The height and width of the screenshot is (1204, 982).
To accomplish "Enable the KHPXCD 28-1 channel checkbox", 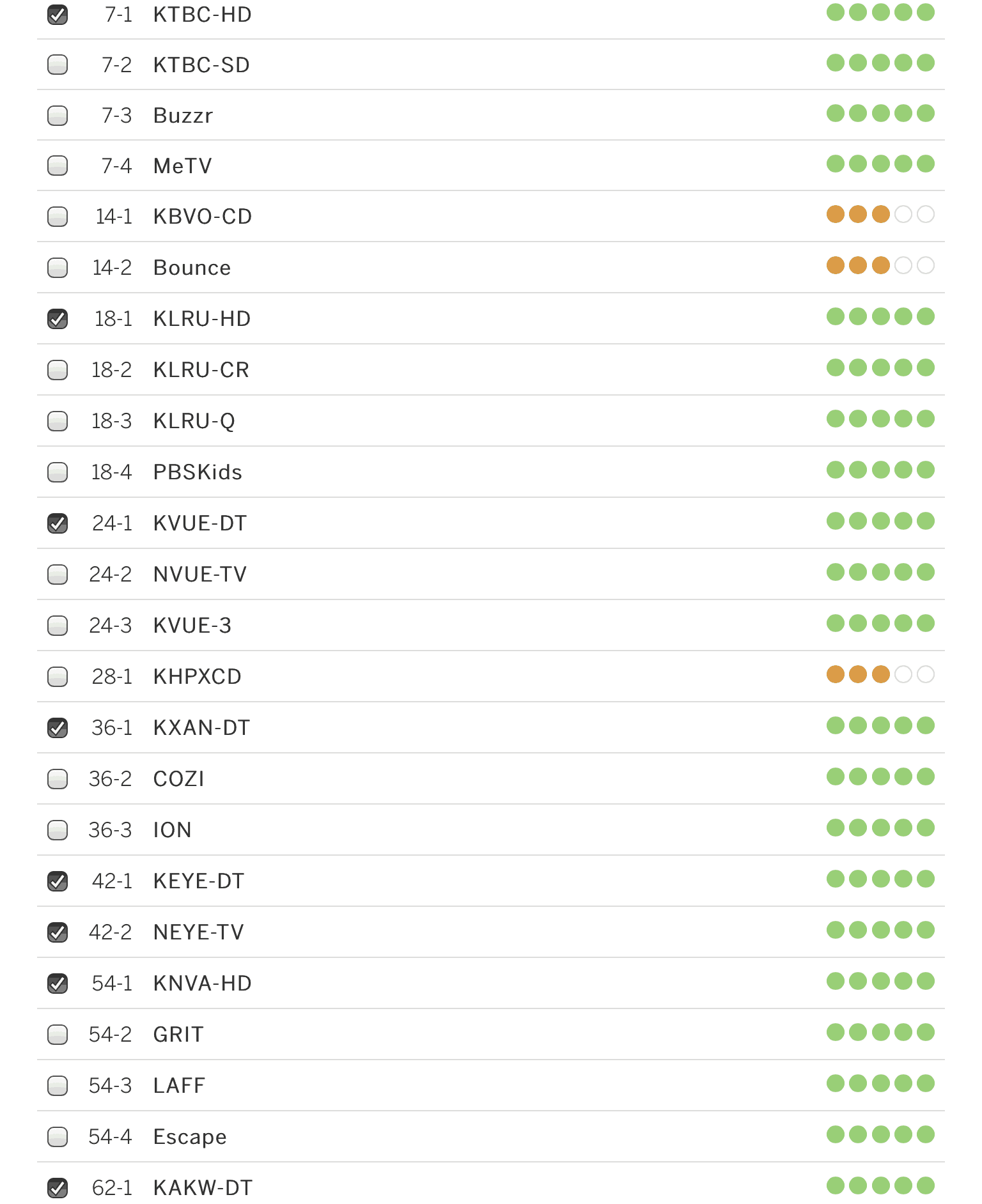I will (58, 677).
